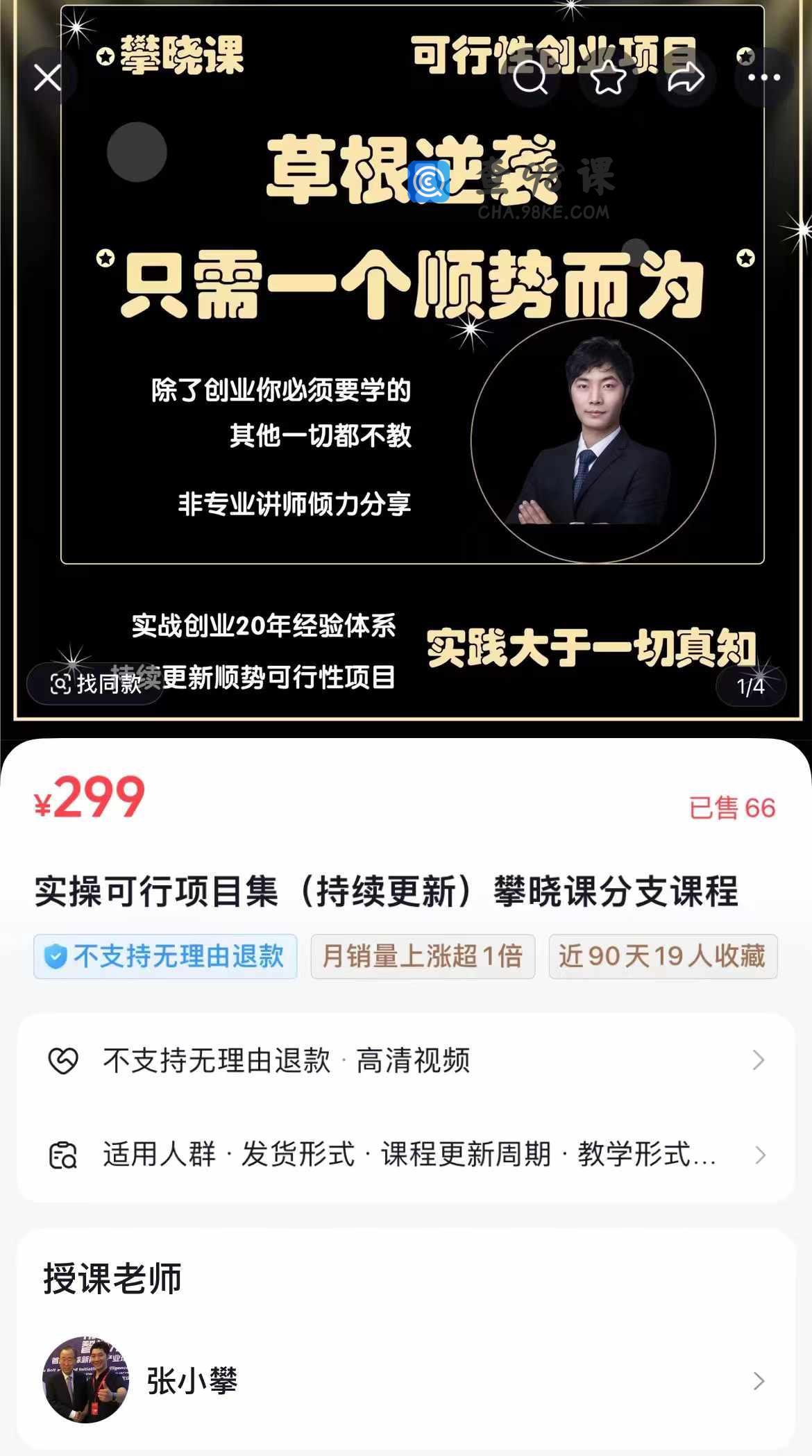Image resolution: width=812 pixels, height=1456 pixels.
Task: Share this course
Action: [x=686, y=77]
